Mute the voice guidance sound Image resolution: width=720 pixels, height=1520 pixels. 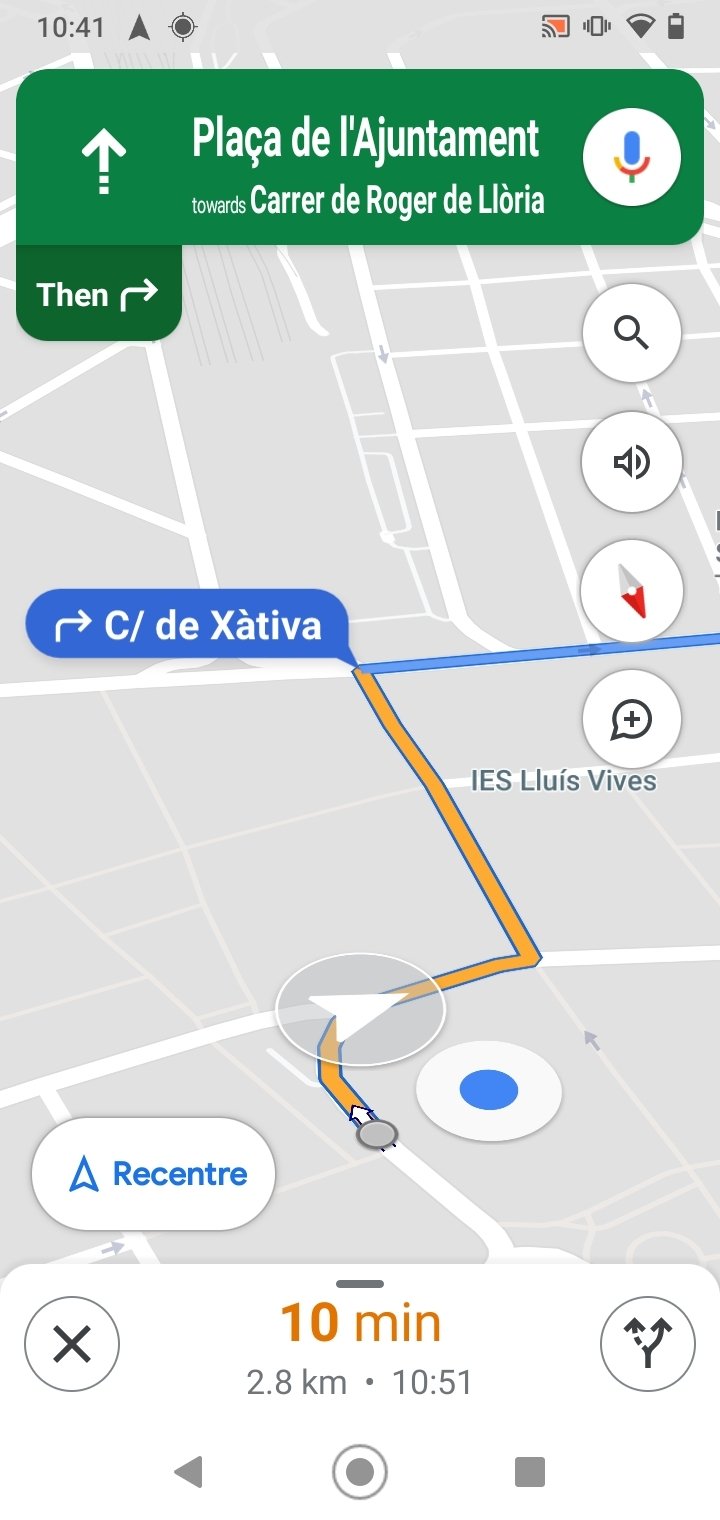(631, 462)
